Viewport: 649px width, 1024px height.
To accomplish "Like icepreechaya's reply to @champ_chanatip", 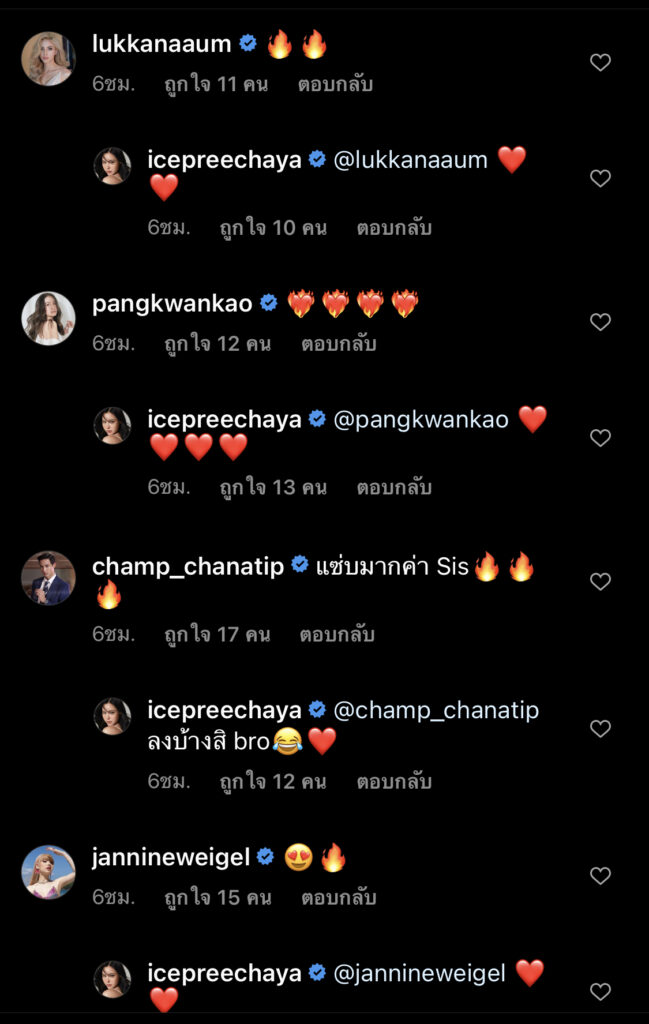I will pos(600,729).
